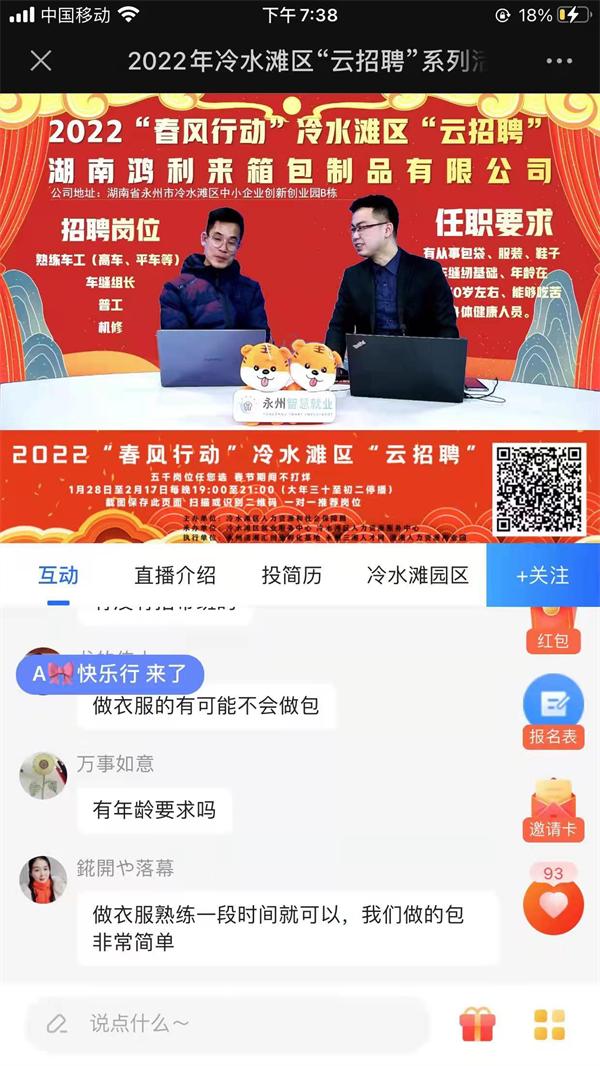Follow the broadcaster with +关注

(543, 576)
